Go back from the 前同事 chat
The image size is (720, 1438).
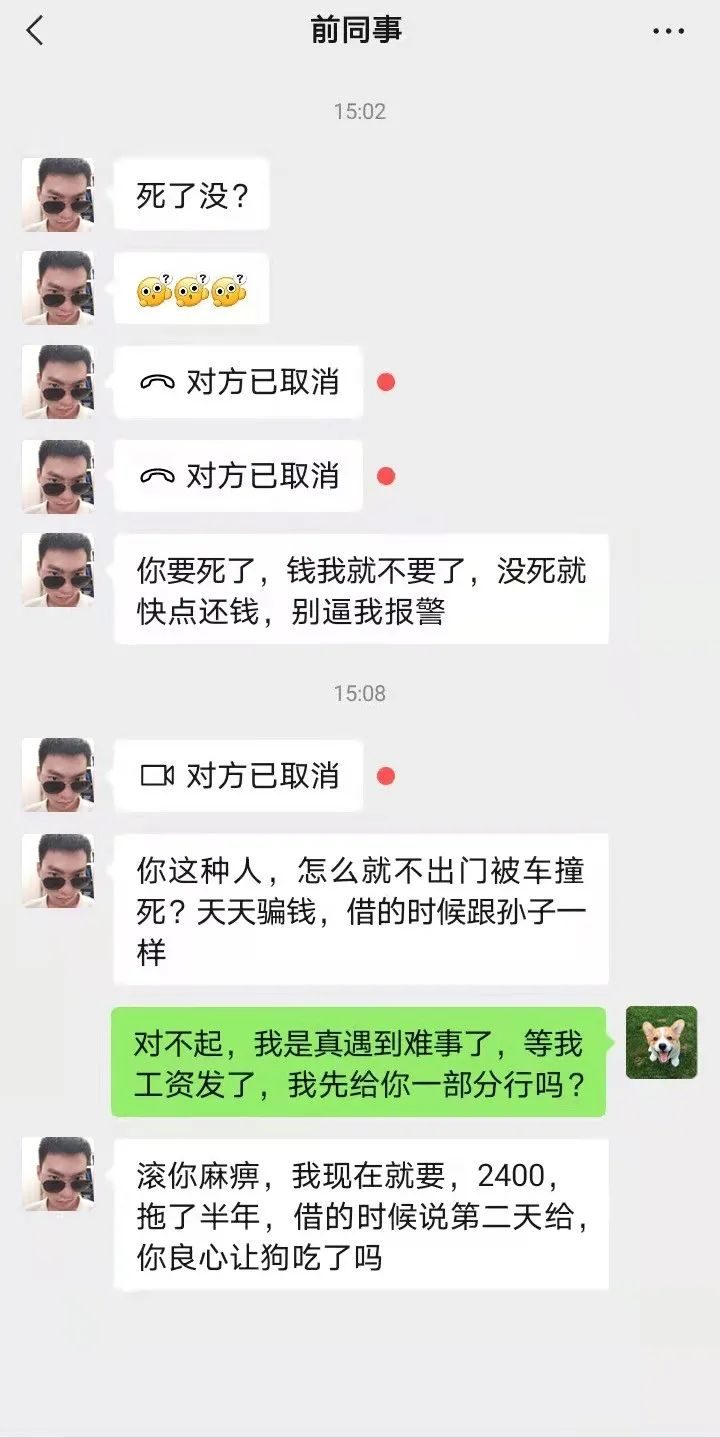point(35,31)
